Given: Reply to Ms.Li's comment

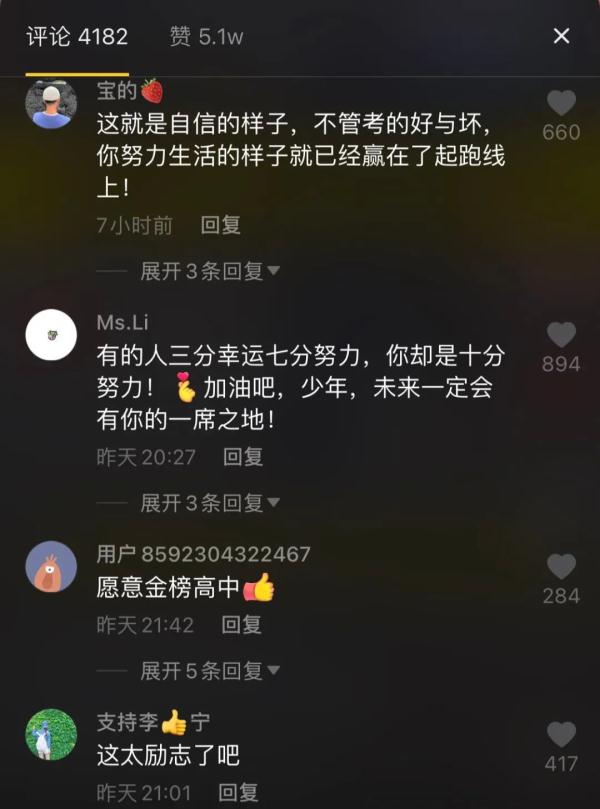Looking at the screenshot, I should [242, 457].
